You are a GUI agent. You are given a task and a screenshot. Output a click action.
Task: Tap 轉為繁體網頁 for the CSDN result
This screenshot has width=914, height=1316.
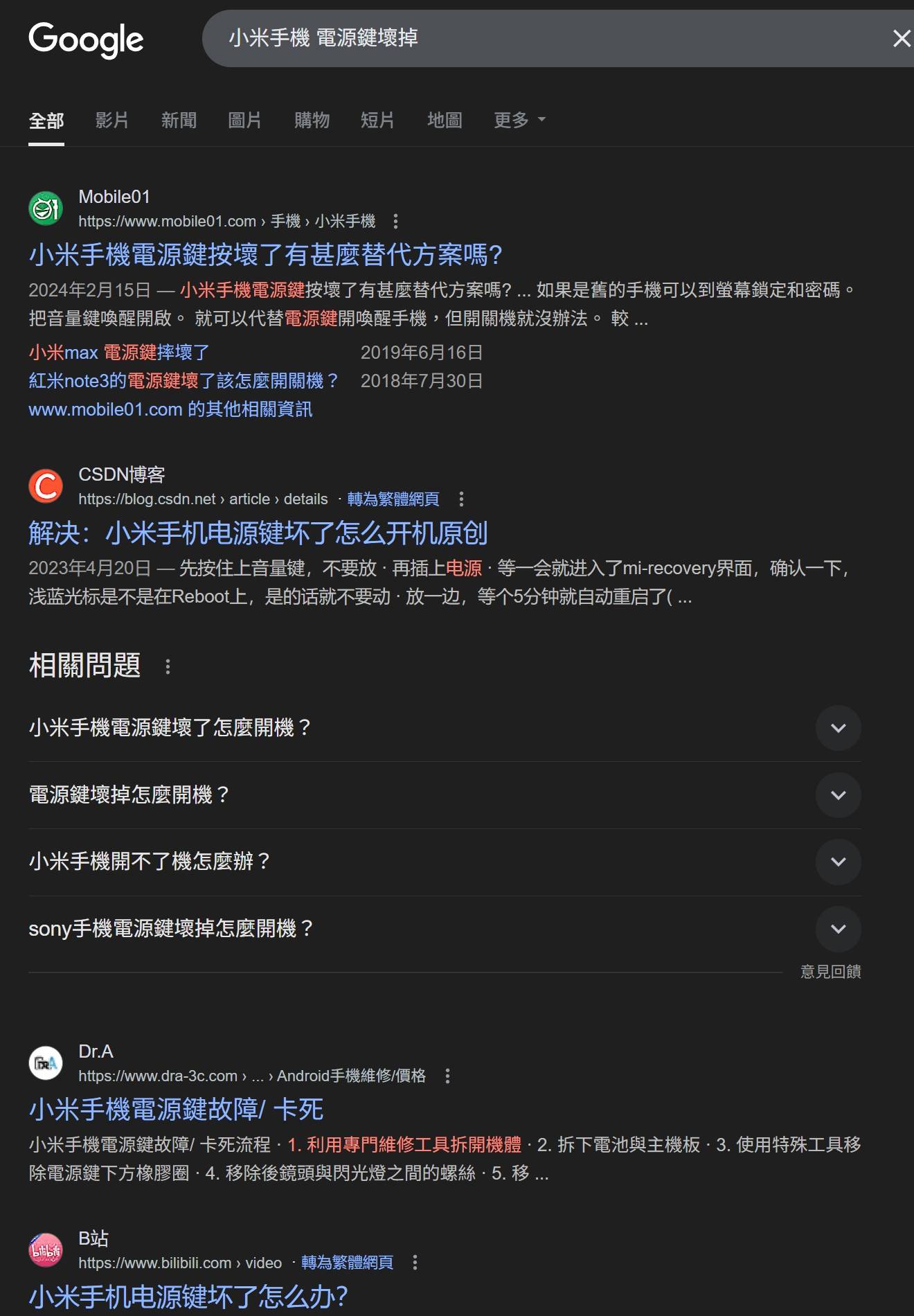point(393,499)
